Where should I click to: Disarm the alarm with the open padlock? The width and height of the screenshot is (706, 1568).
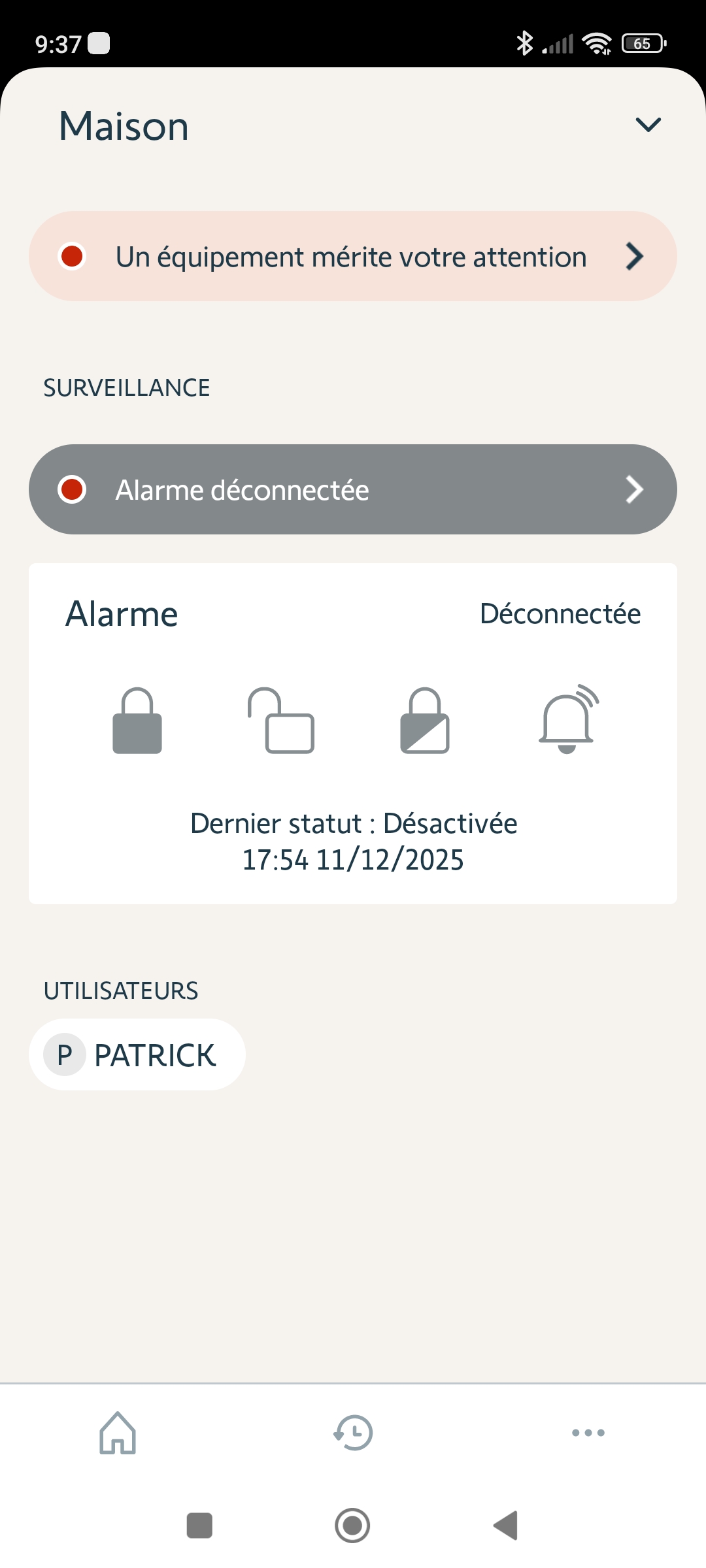(281, 721)
